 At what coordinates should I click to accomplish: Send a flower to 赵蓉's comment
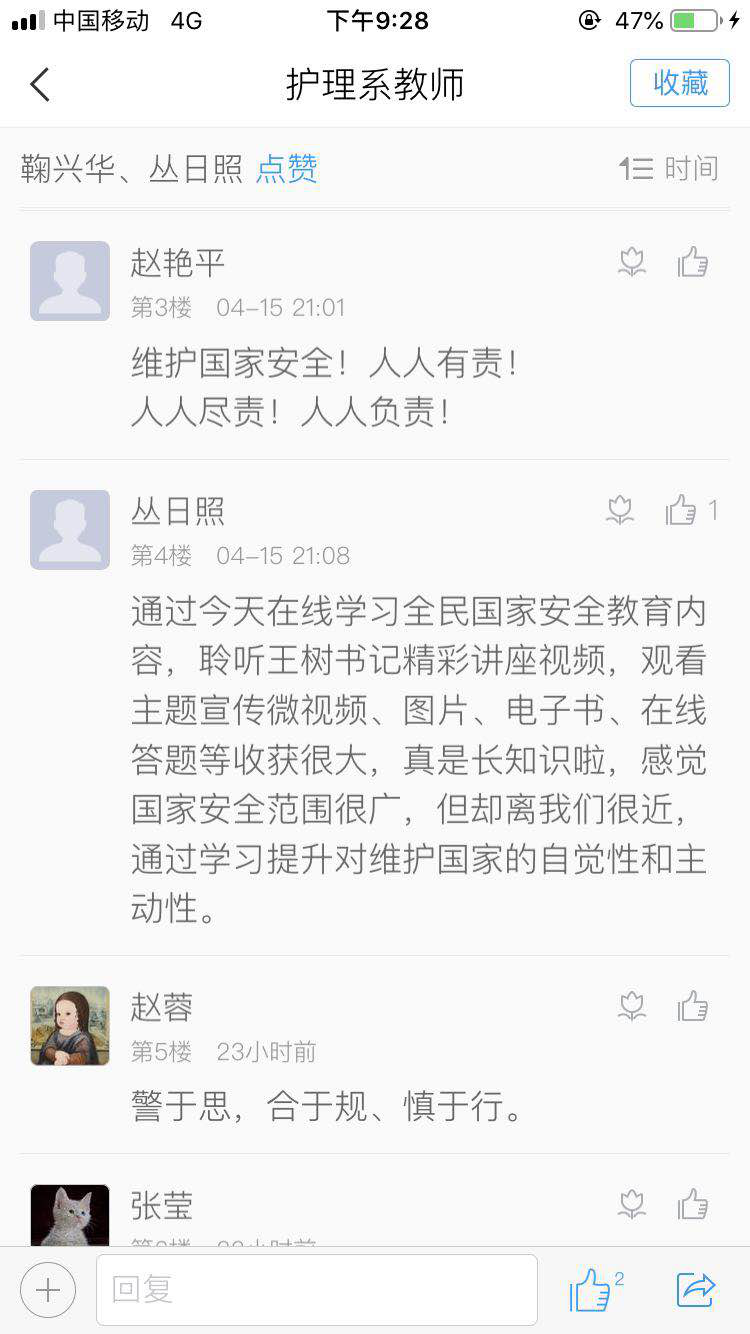(x=632, y=1006)
